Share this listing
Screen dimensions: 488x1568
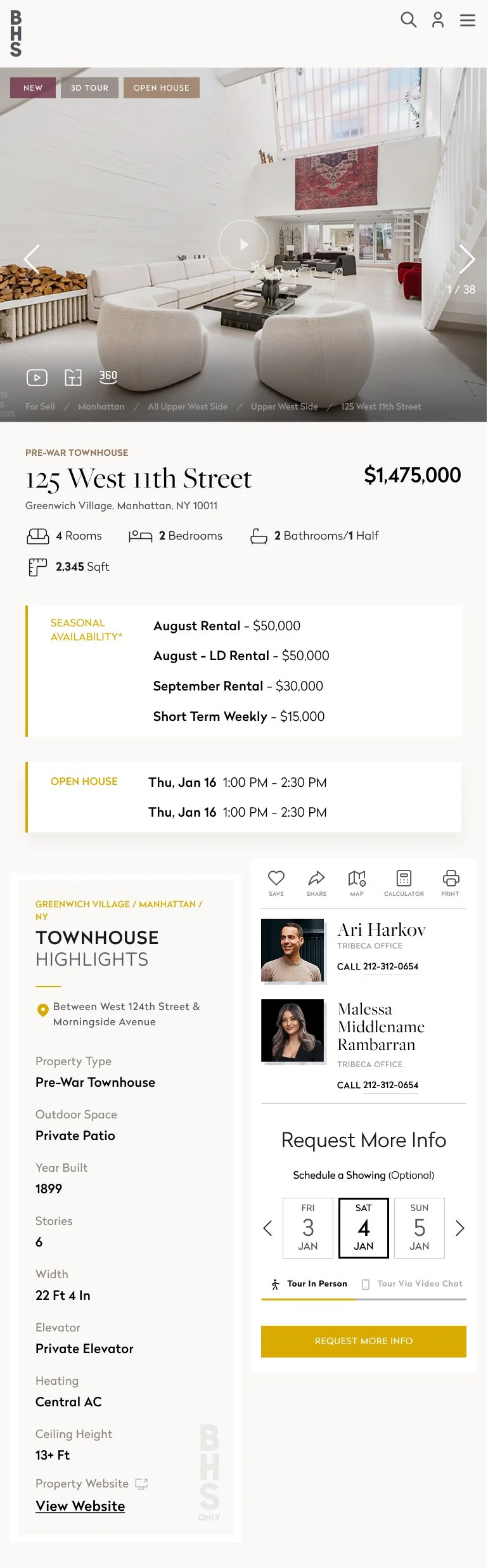tap(316, 883)
